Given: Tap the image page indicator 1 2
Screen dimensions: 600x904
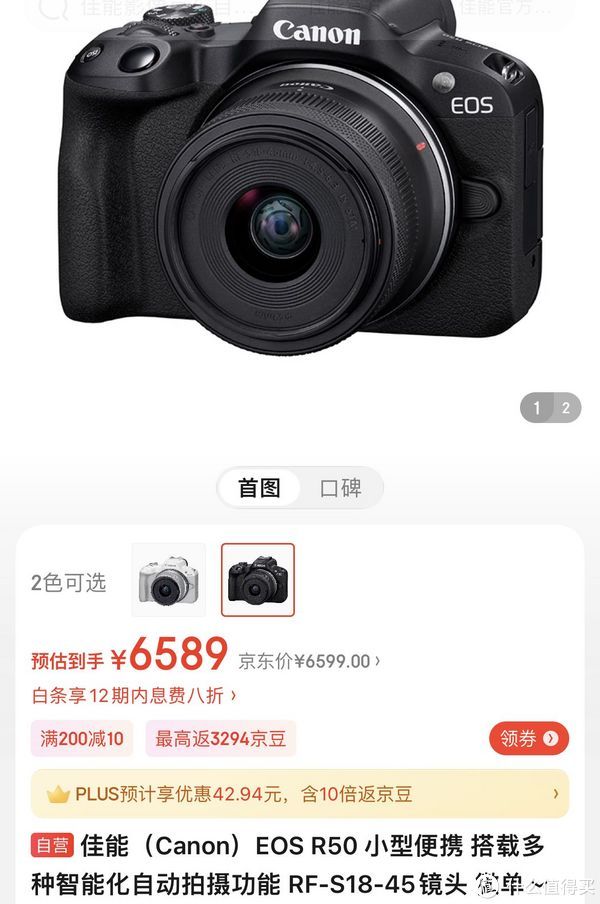Looking at the screenshot, I should (550, 408).
